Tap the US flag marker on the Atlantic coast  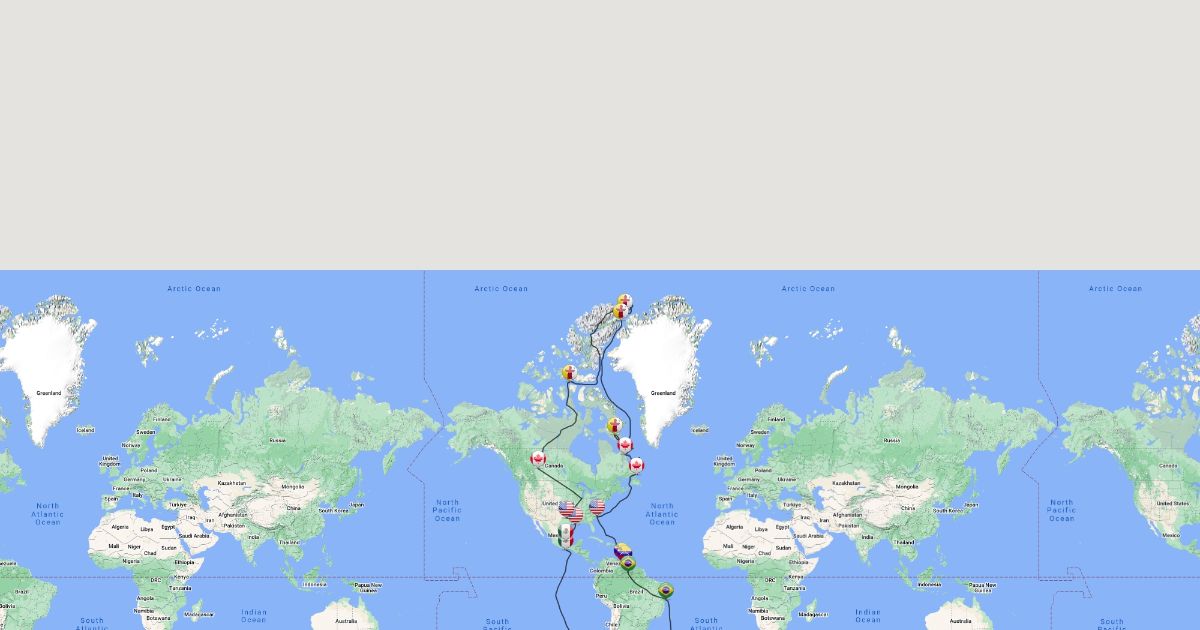click(x=598, y=507)
